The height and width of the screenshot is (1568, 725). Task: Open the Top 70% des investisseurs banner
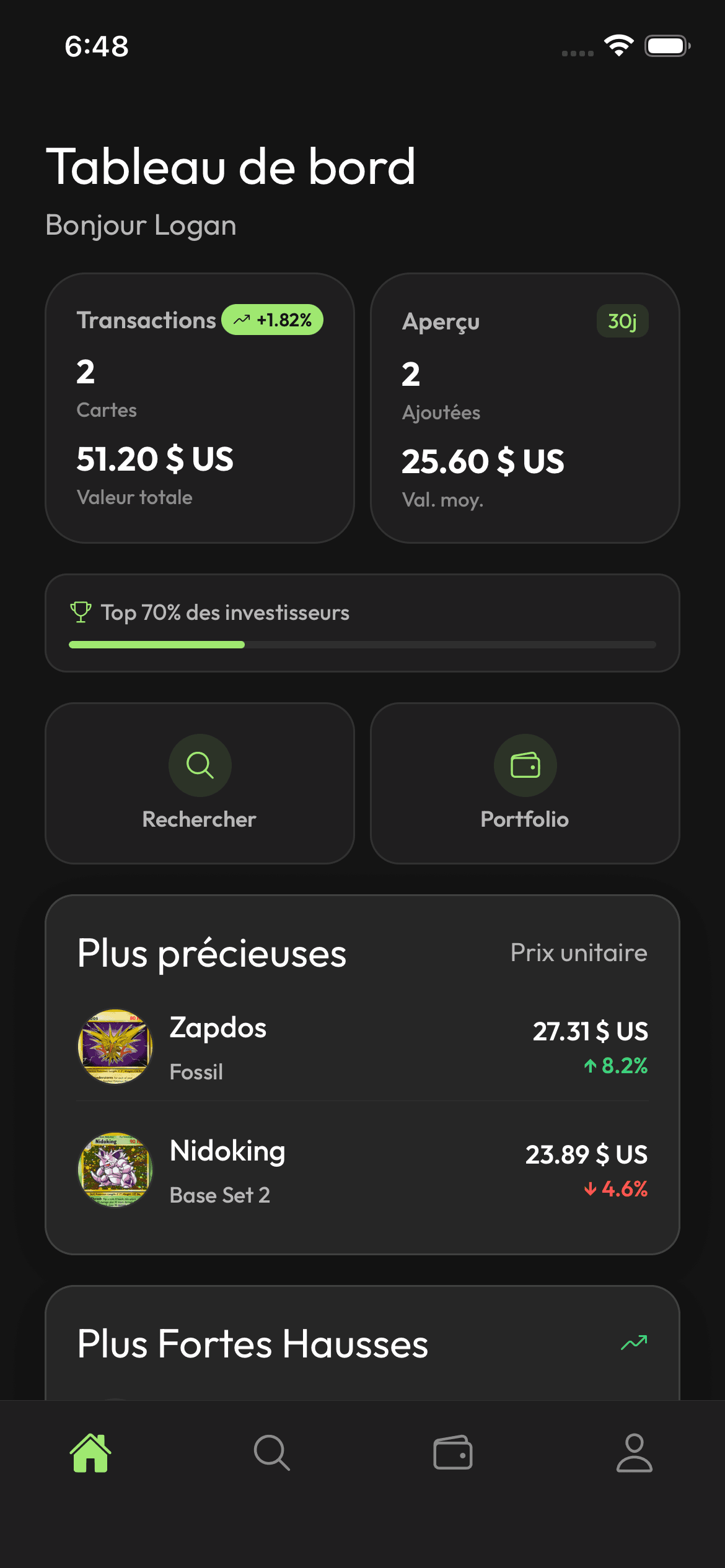tap(362, 622)
